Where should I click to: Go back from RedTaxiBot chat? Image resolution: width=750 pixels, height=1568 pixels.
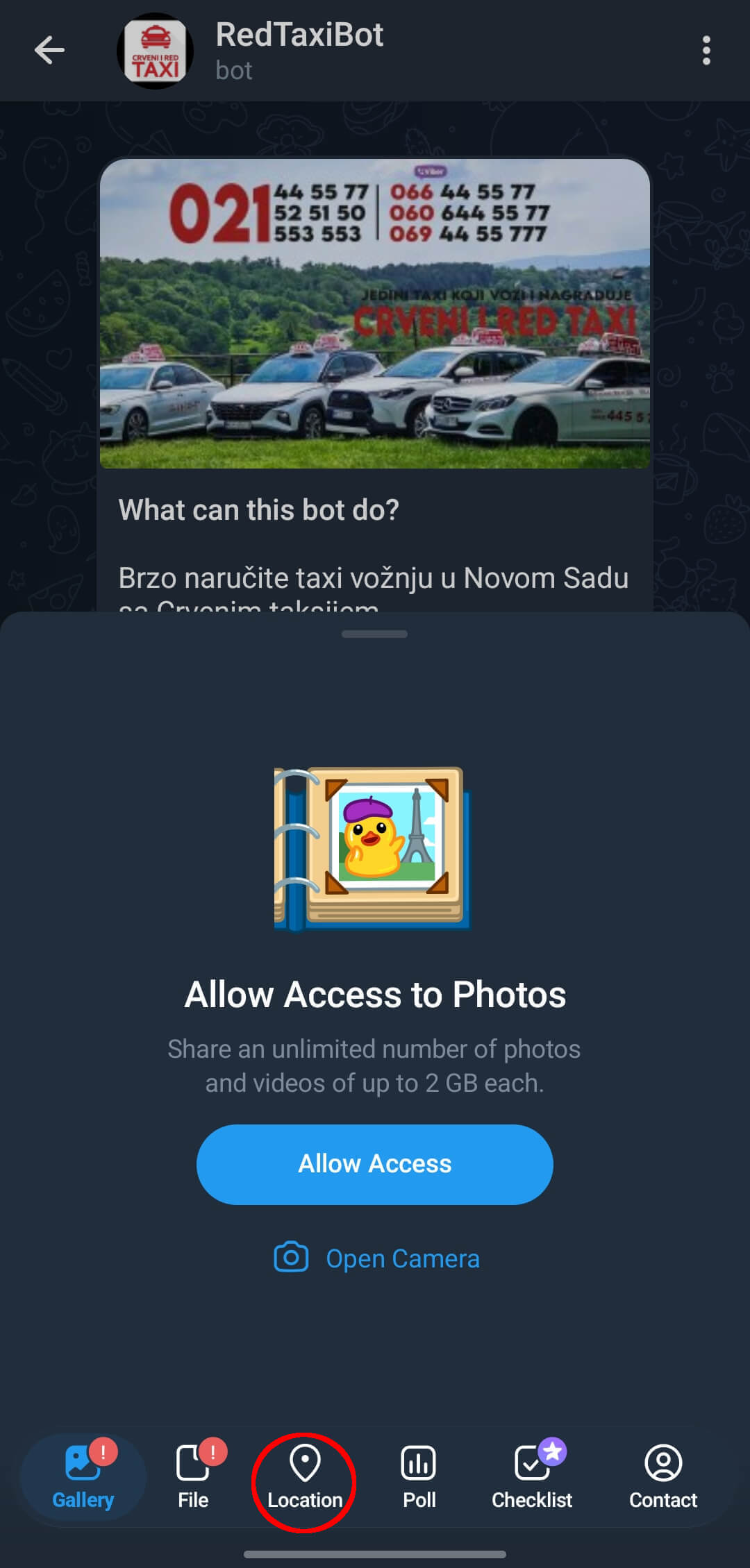(49, 51)
